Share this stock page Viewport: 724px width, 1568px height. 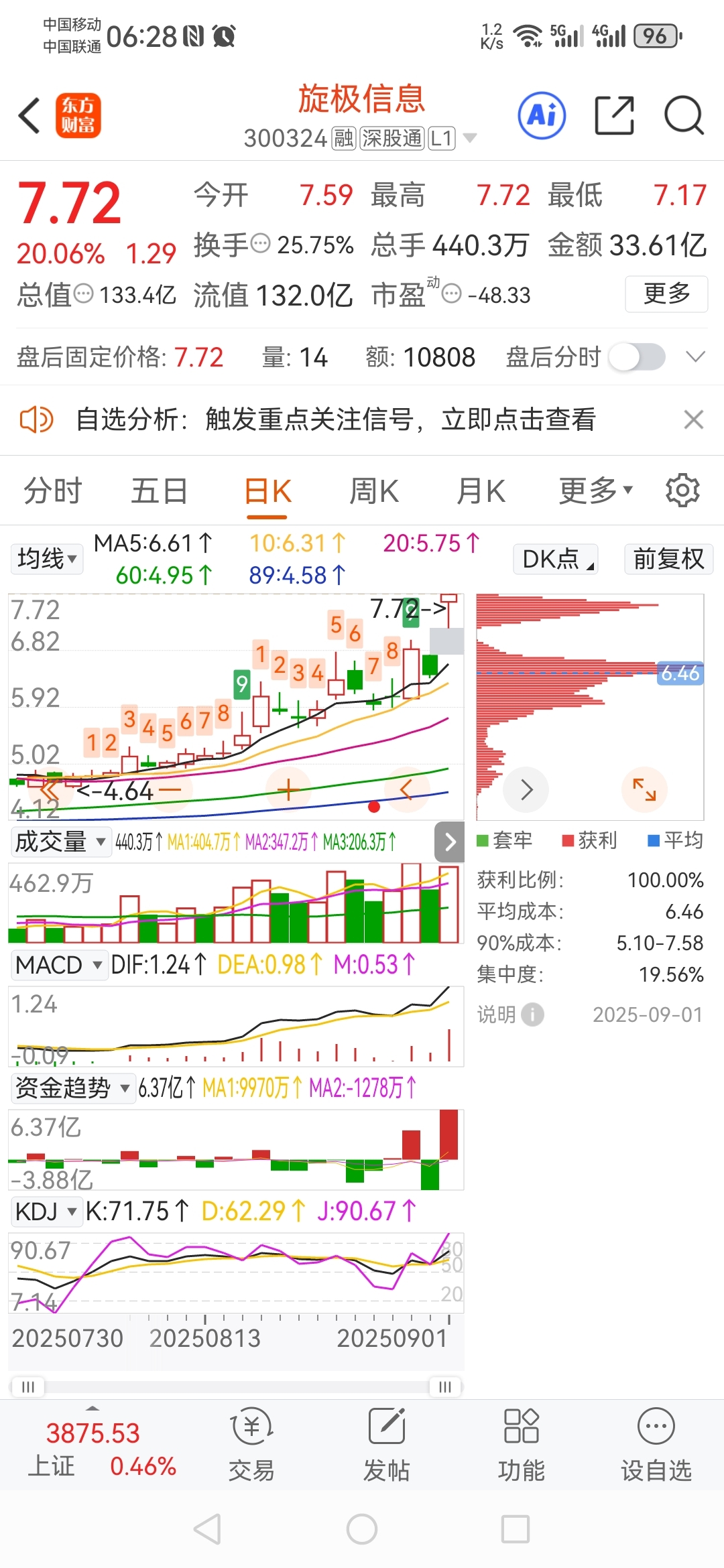click(x=615, y=115)
